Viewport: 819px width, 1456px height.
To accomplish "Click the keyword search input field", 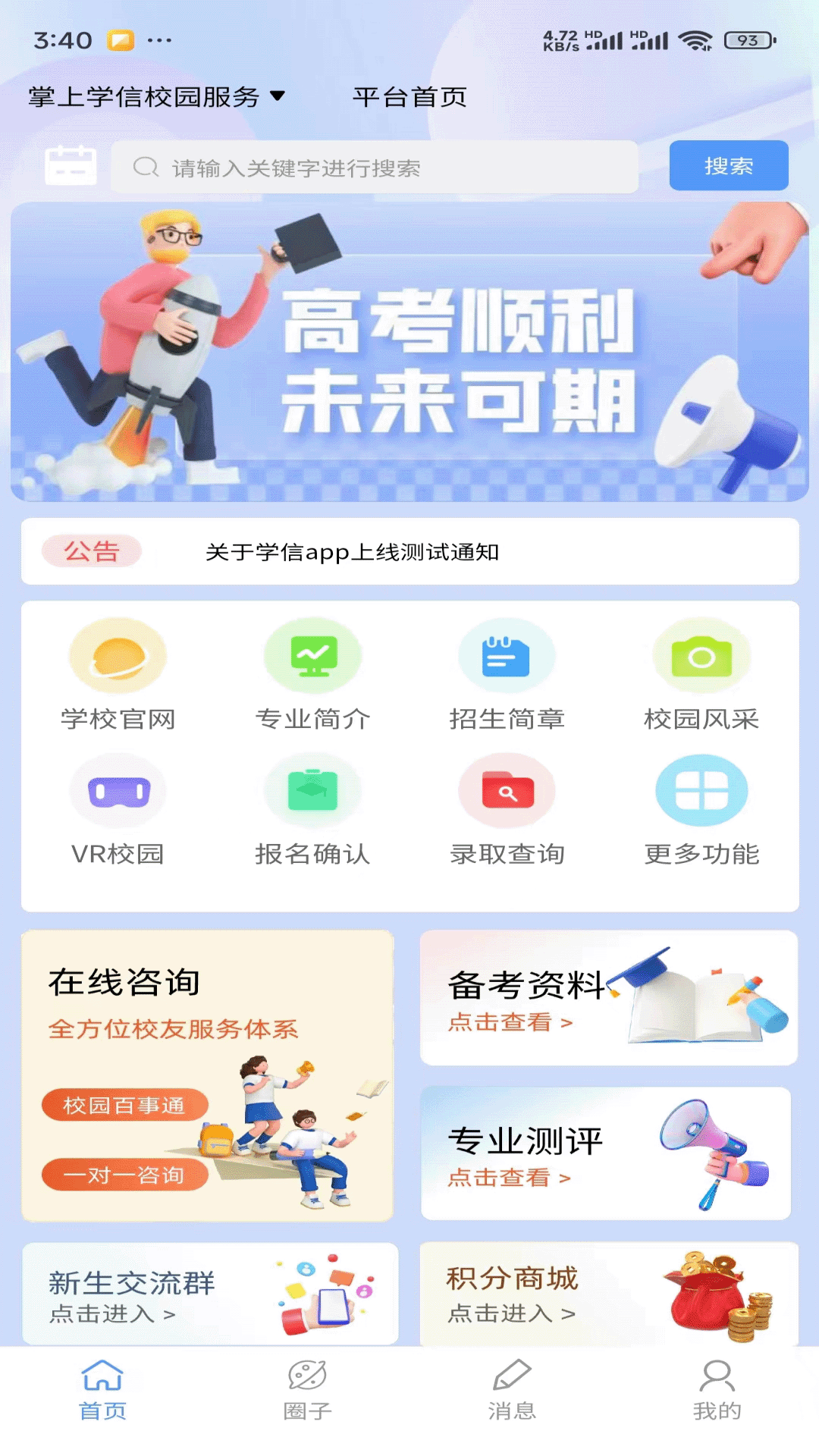I will click(375, 166).
